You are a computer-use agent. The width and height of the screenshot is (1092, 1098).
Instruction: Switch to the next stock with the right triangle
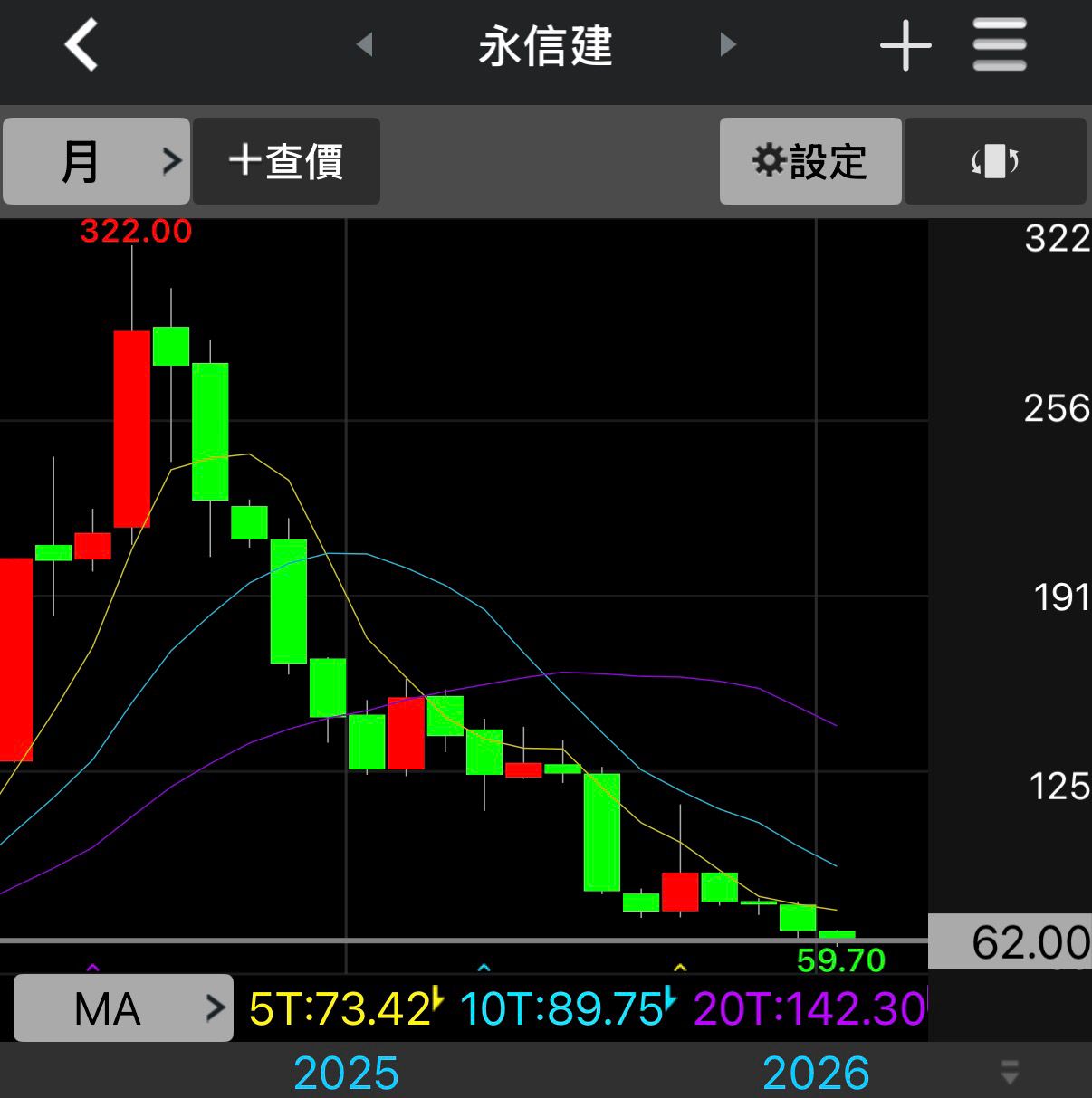(x=727, y=44)
